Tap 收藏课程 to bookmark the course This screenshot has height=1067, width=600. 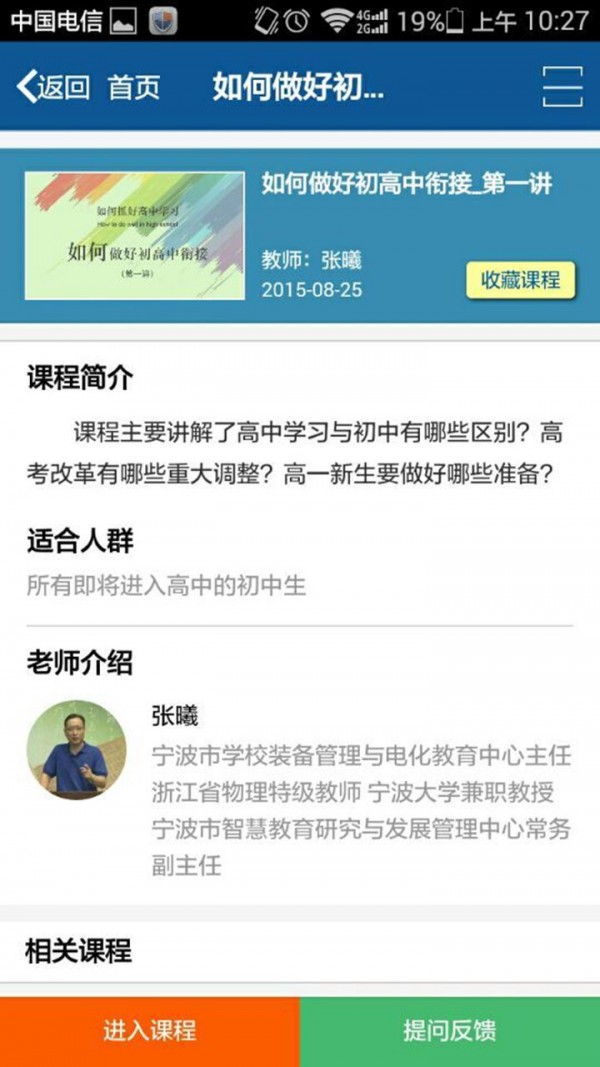click(x=520, y=280)
